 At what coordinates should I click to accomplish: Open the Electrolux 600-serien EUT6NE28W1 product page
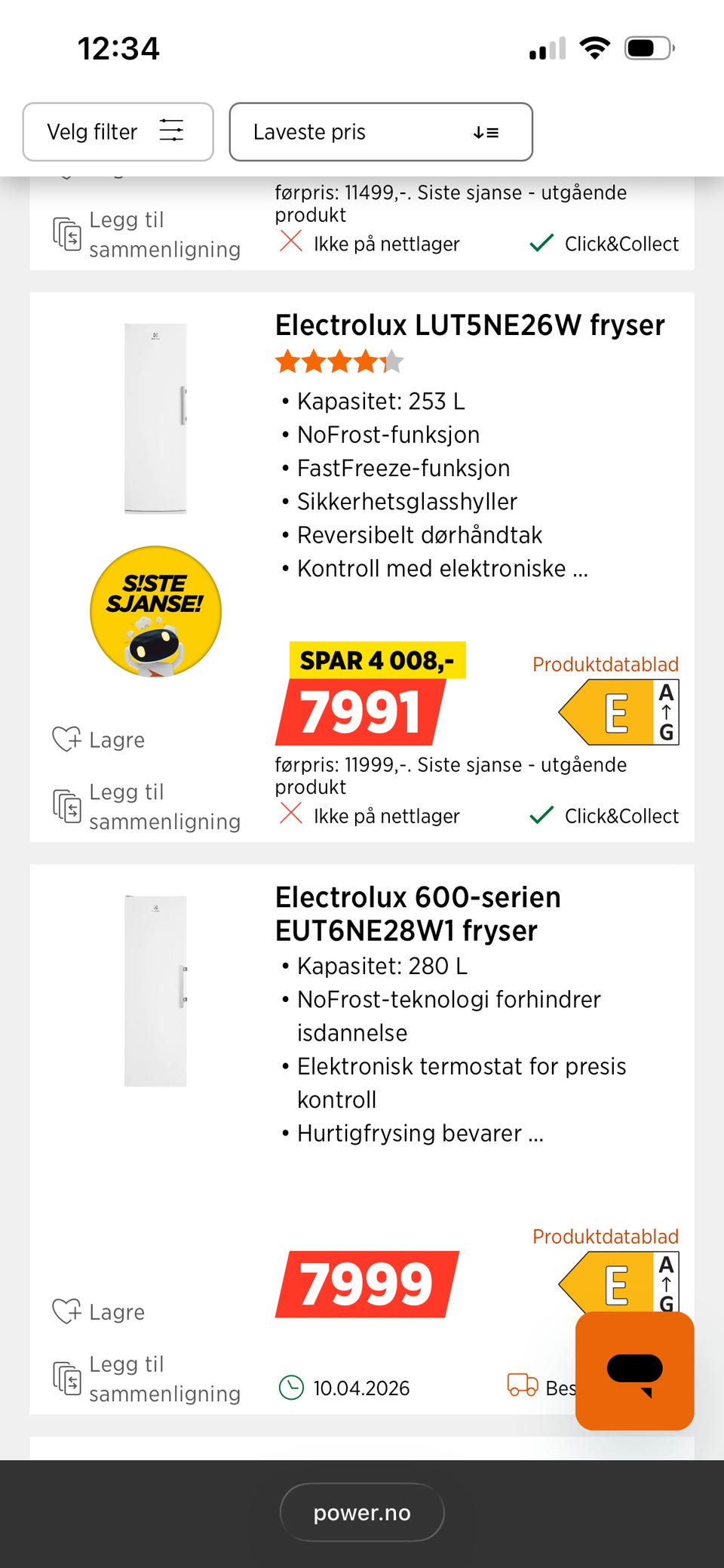[417, 913]
